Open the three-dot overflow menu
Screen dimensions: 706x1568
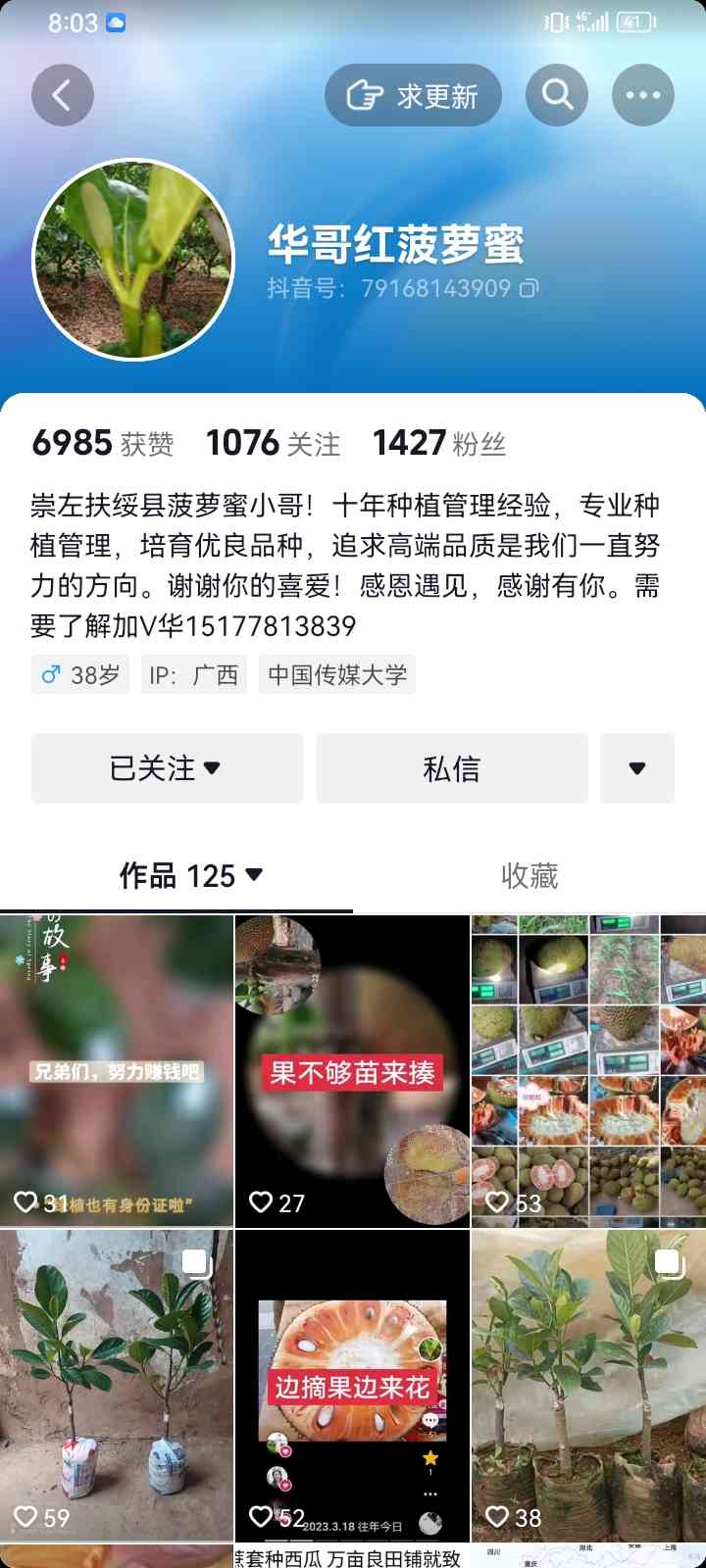(x=643, y=95)
